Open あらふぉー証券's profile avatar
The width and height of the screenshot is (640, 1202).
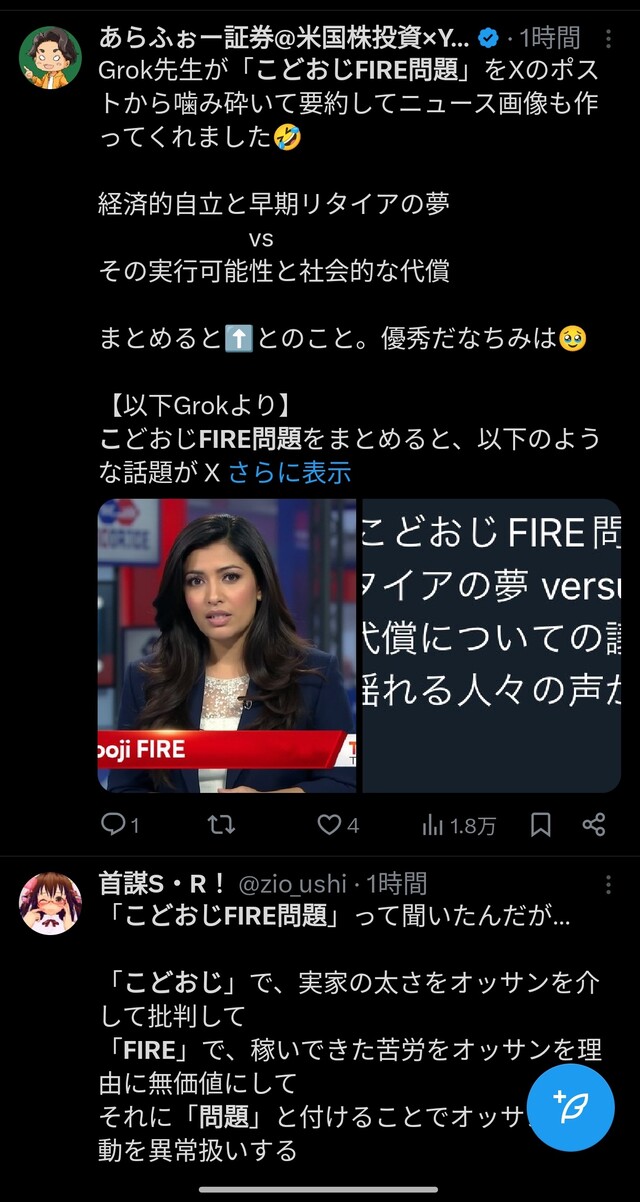[x=50, y=56]
